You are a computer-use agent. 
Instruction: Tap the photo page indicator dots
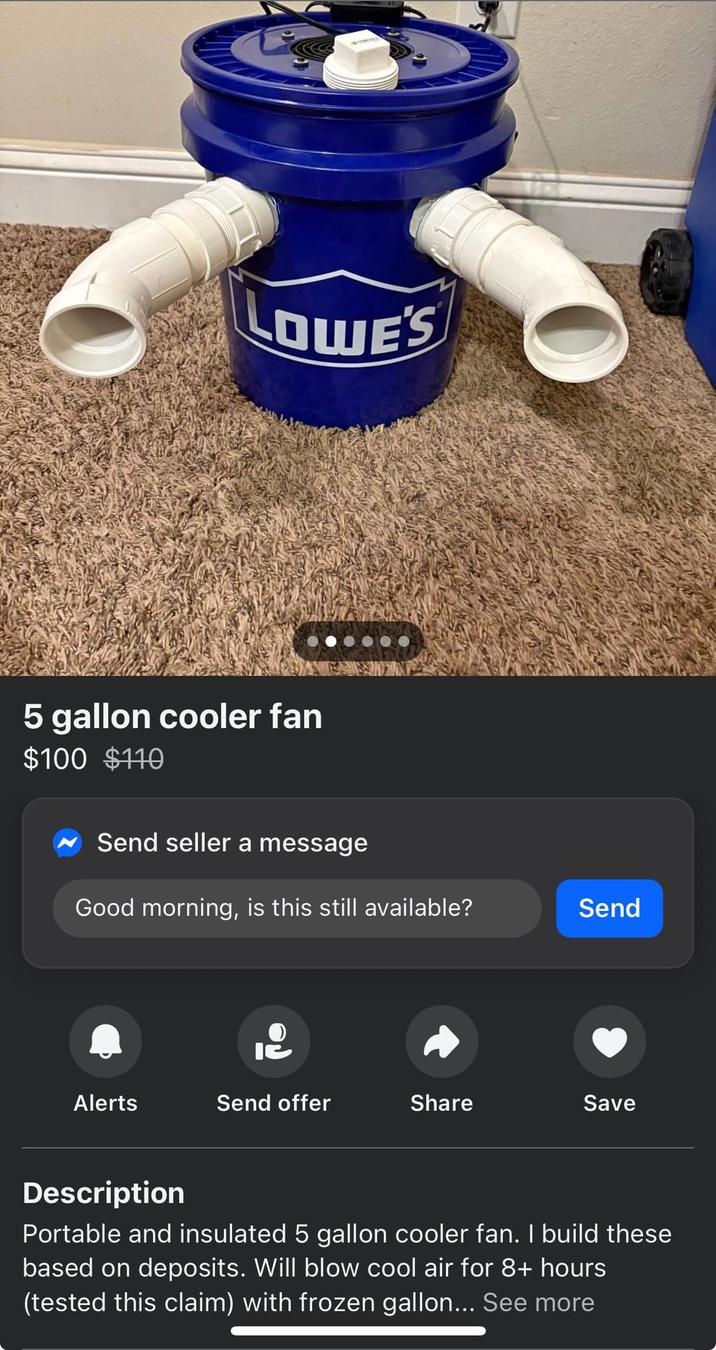(357, 641)
